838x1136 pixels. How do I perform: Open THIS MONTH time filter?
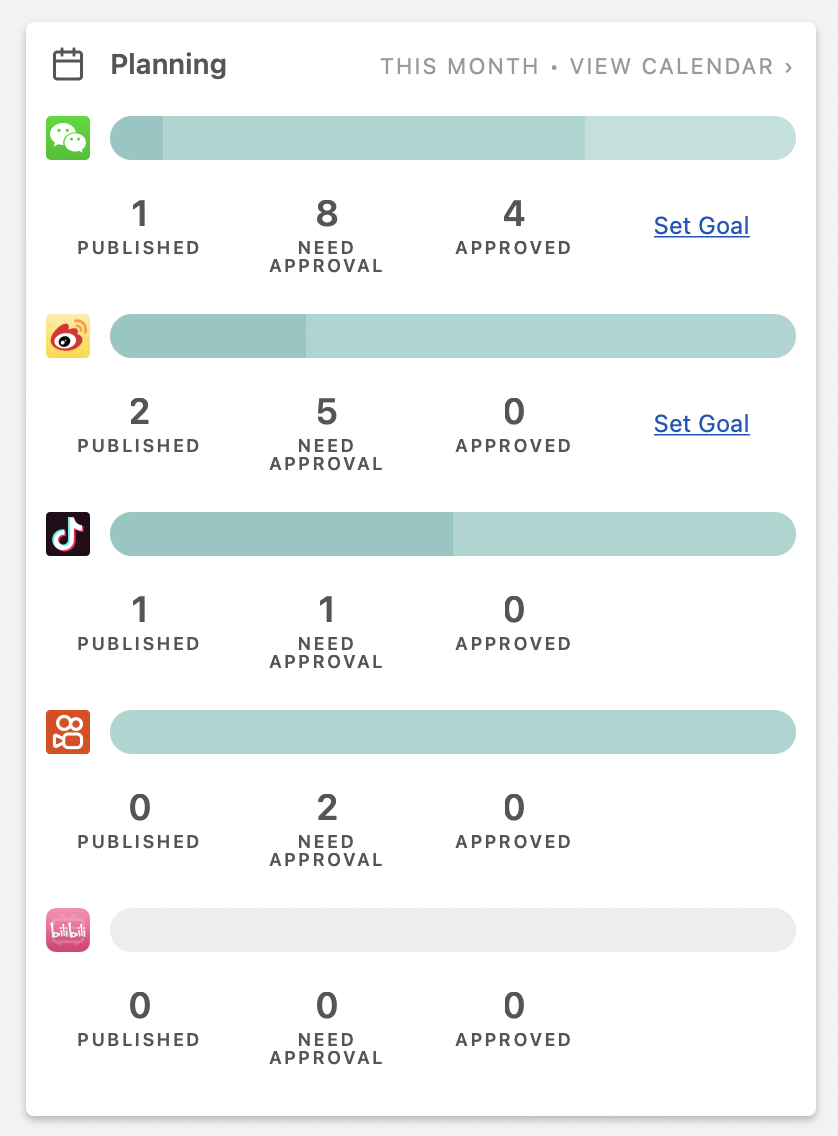[x=459, y=66]
